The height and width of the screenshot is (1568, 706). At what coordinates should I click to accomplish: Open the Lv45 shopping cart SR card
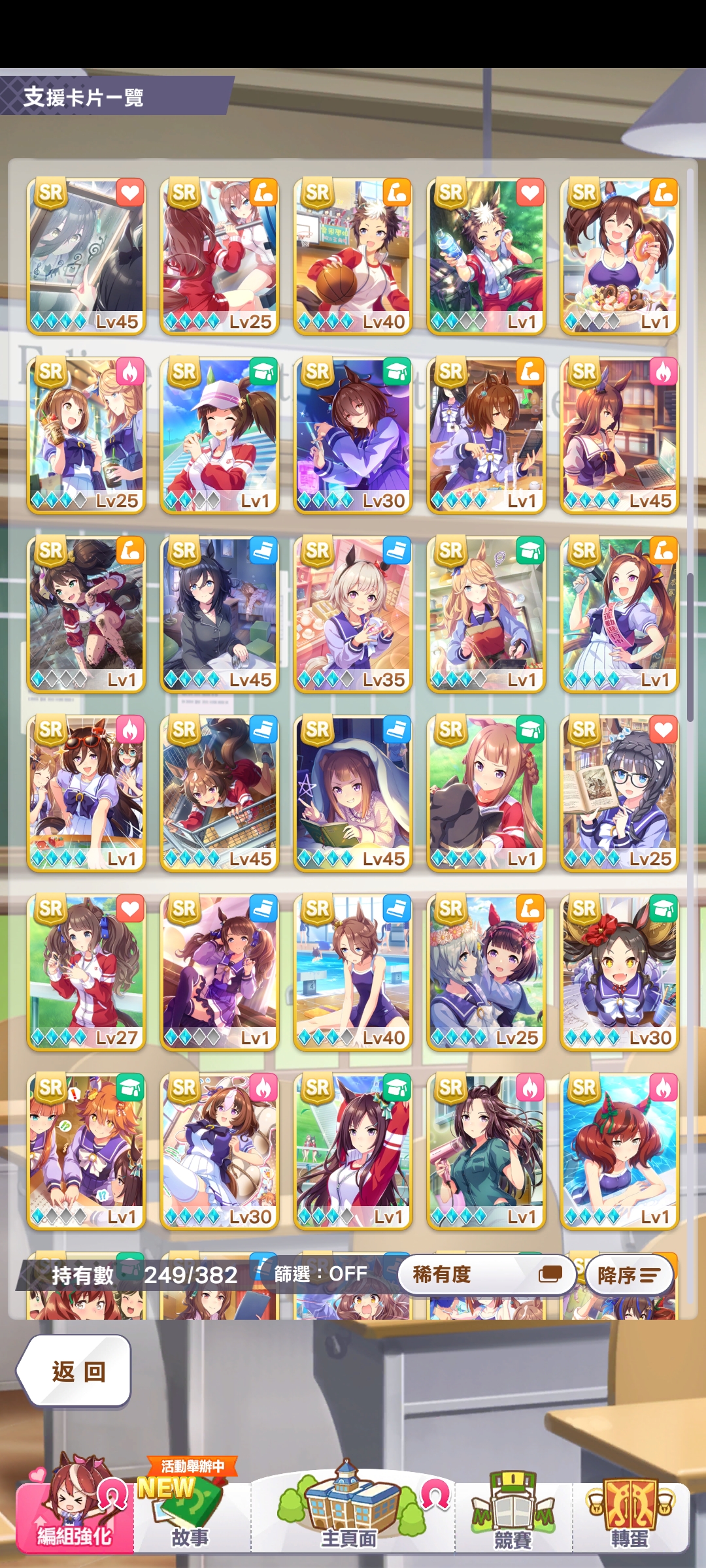click(220, 793)
